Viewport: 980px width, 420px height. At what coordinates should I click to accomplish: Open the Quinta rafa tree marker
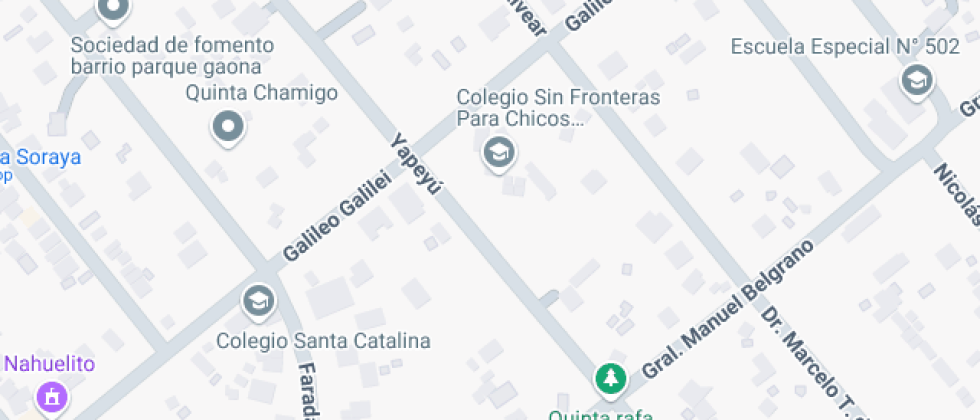pos(609,378)
